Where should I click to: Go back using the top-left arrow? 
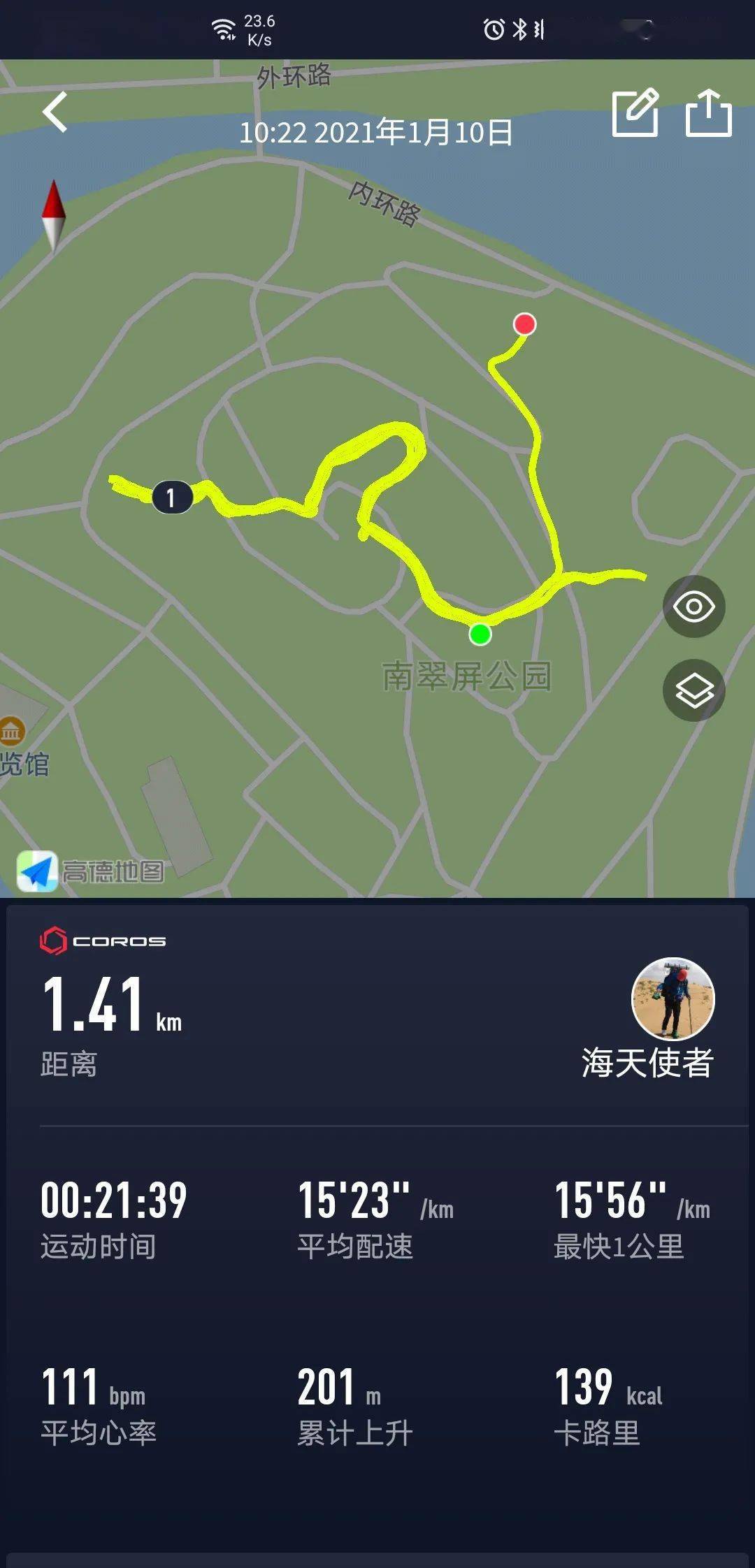pyautogui.click(x=55, y=112)
